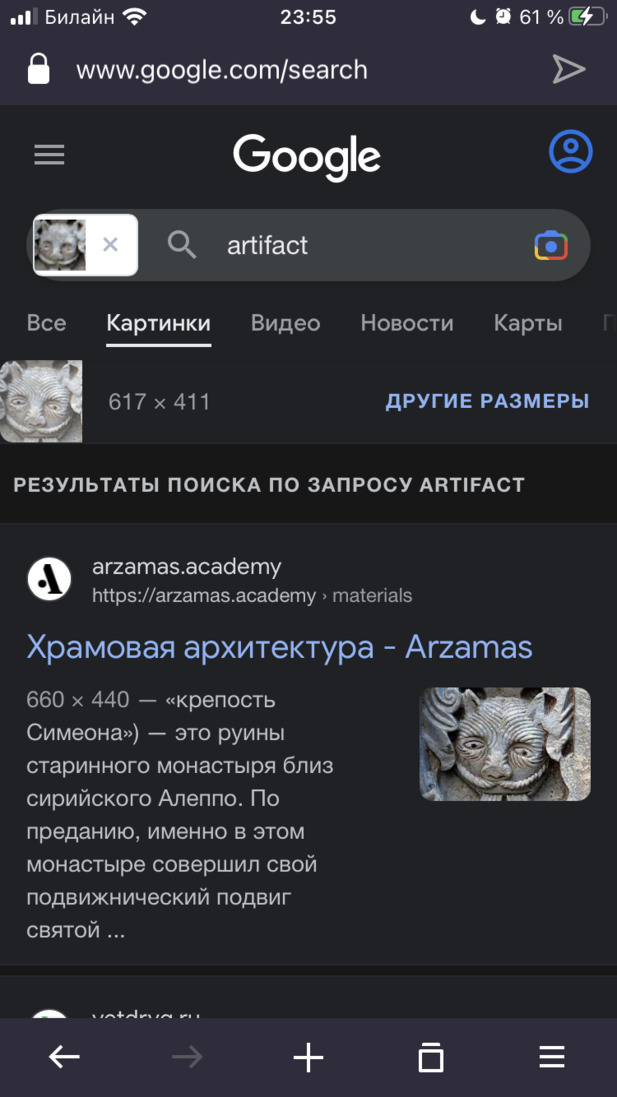Switch to the Новости tab
The width and height of the screenshot is (617, 1097).
coord(406,323)
